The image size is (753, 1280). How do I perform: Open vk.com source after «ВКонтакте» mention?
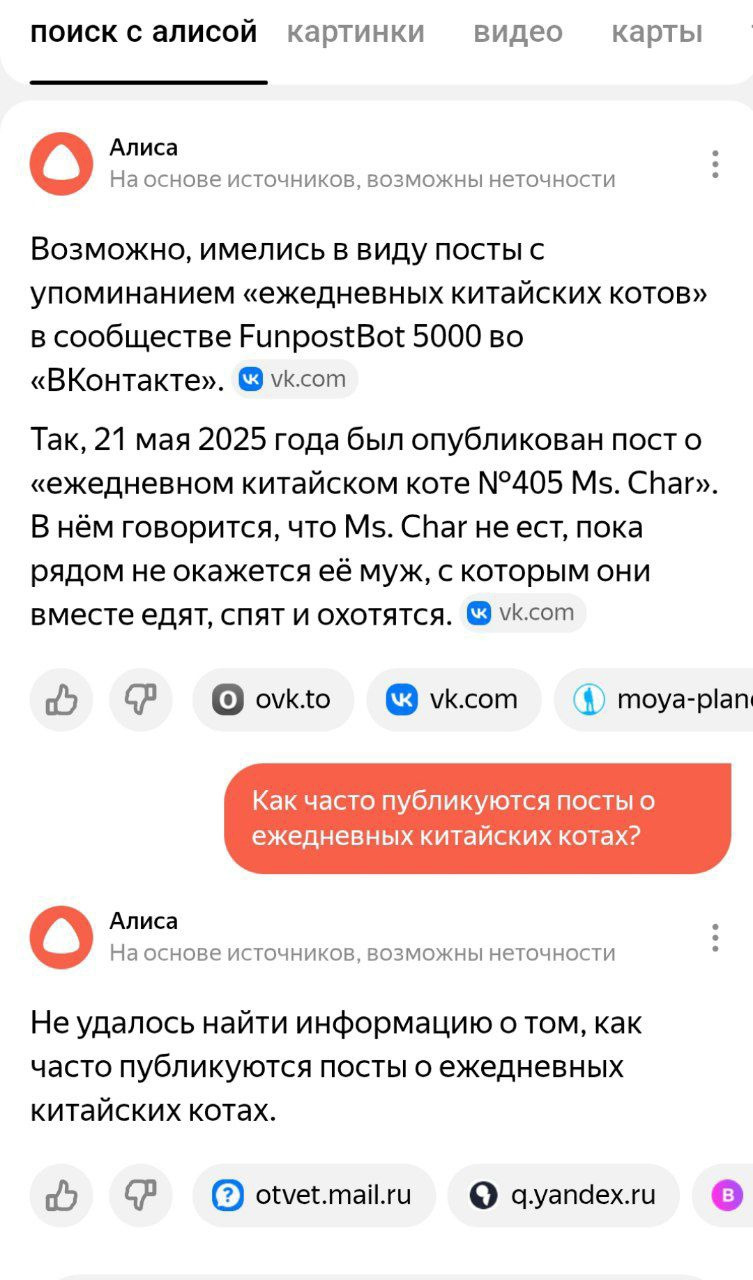294,379
